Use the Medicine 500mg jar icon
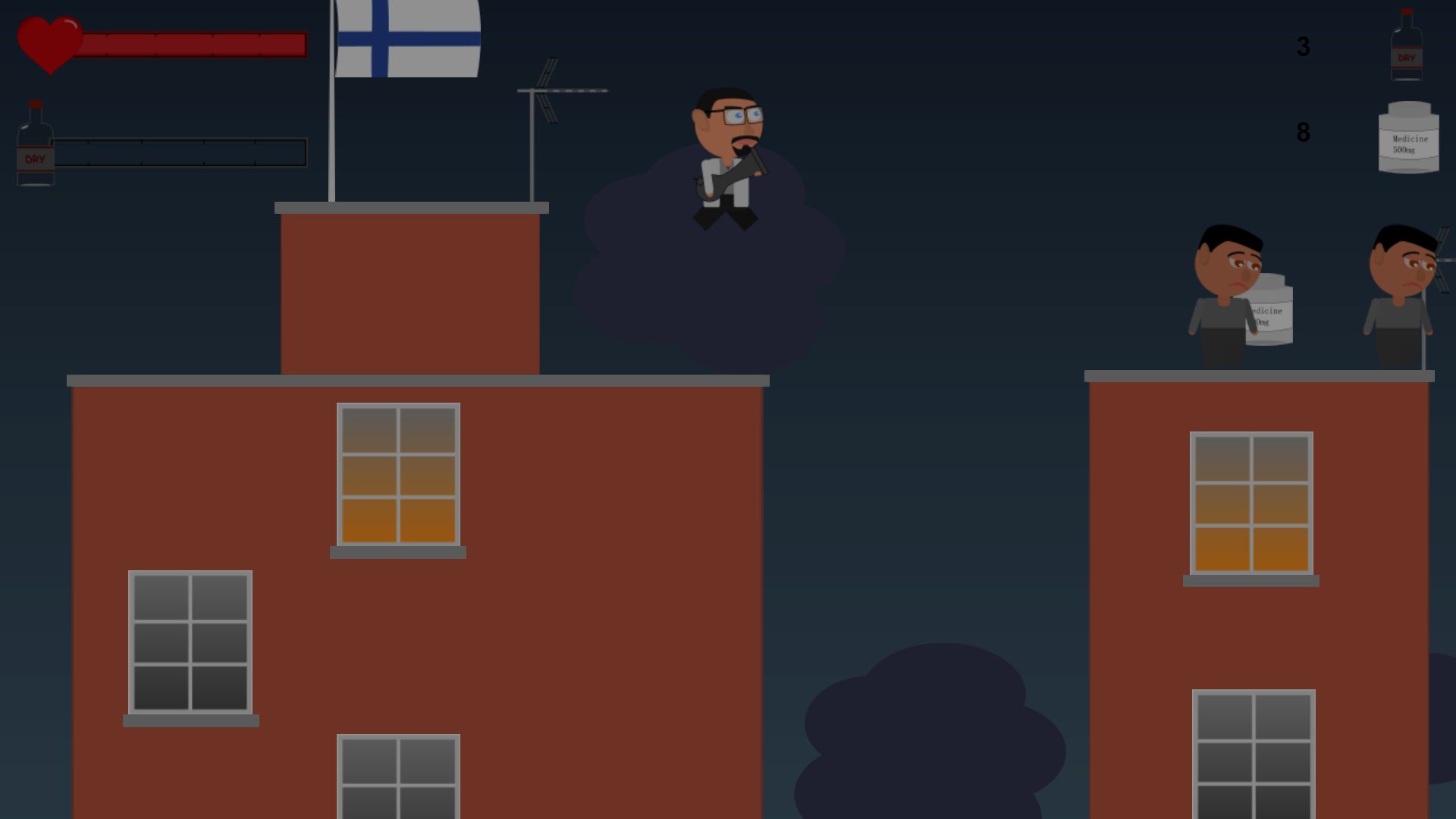Screen dimensions: 1456x819 1408,138
